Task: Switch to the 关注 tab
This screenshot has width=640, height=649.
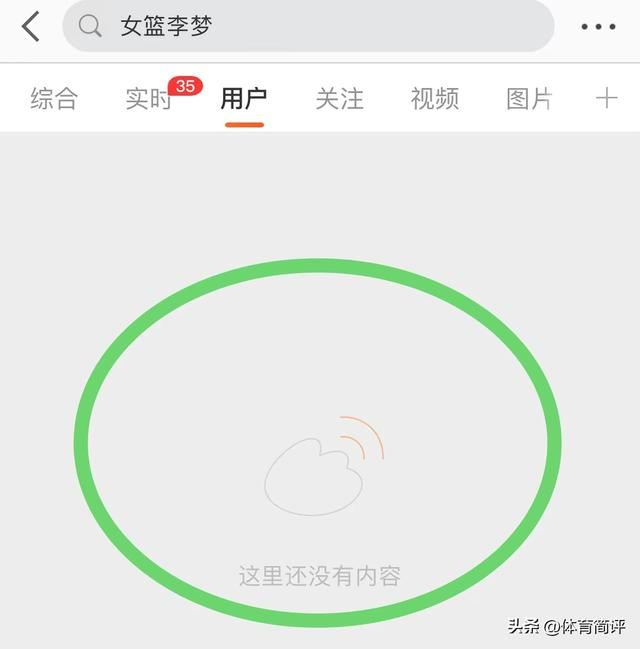Action: tap(339, 99)
